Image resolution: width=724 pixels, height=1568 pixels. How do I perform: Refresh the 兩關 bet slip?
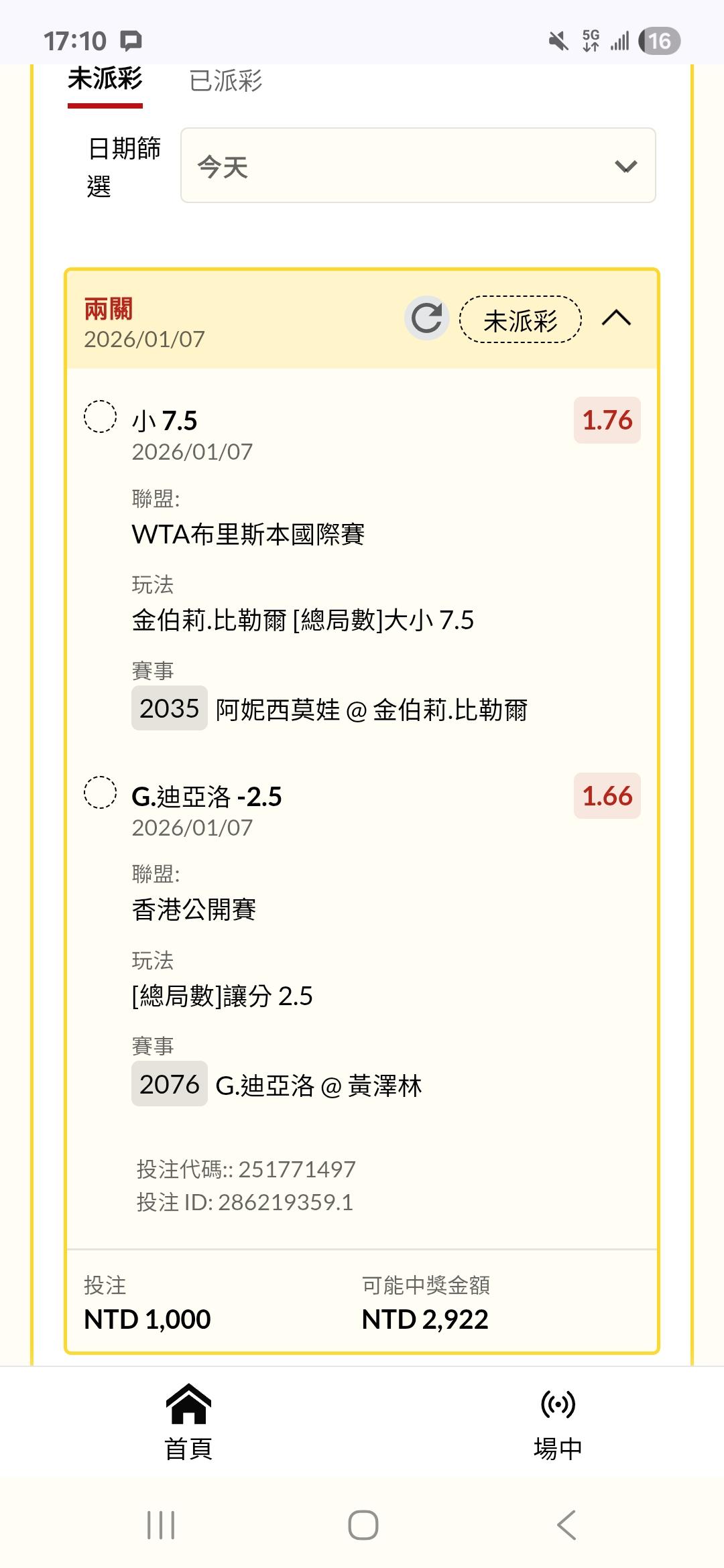[426, 318]
